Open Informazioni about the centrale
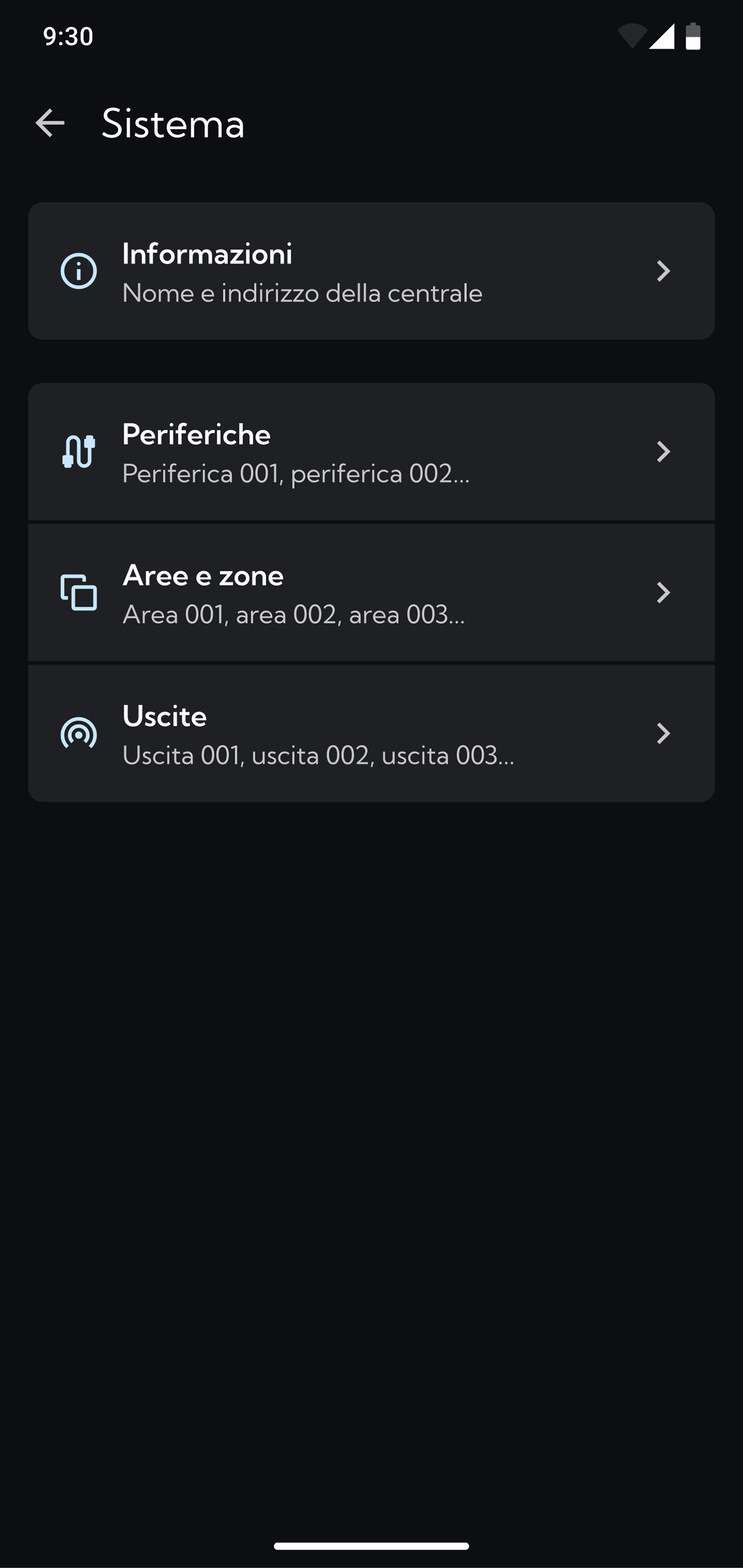The width and height of the screenshot is (743, 1568). (x=371, y=271)
